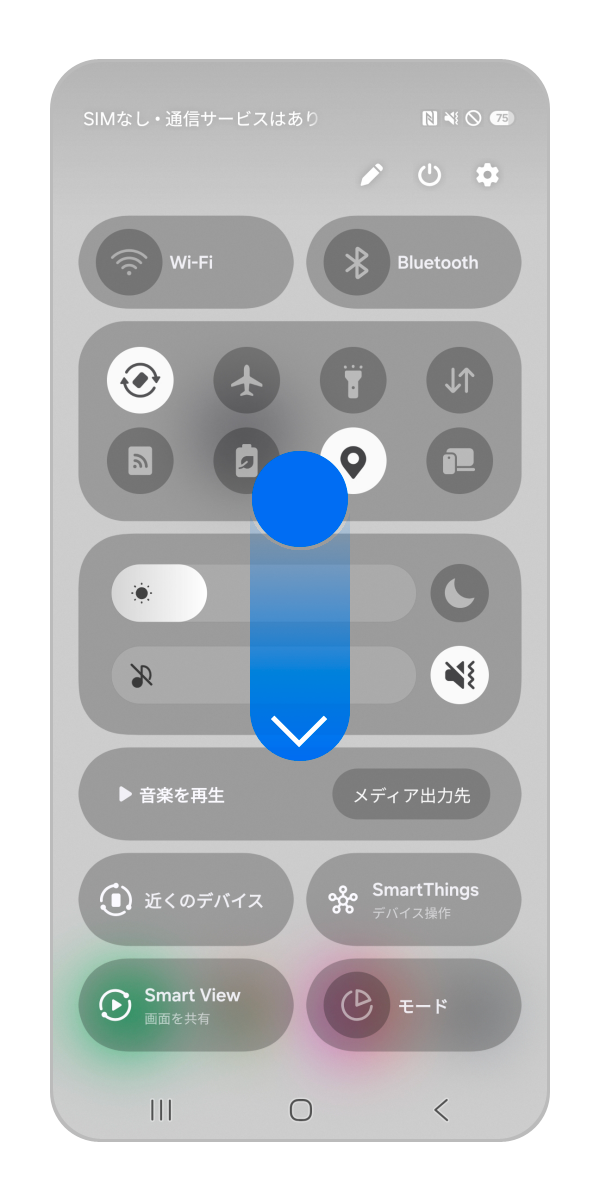Go to the home screen
Image resolution: width=600 pixels, height=1200 pixels.
pyautogui.click(x=300, y=1109)
